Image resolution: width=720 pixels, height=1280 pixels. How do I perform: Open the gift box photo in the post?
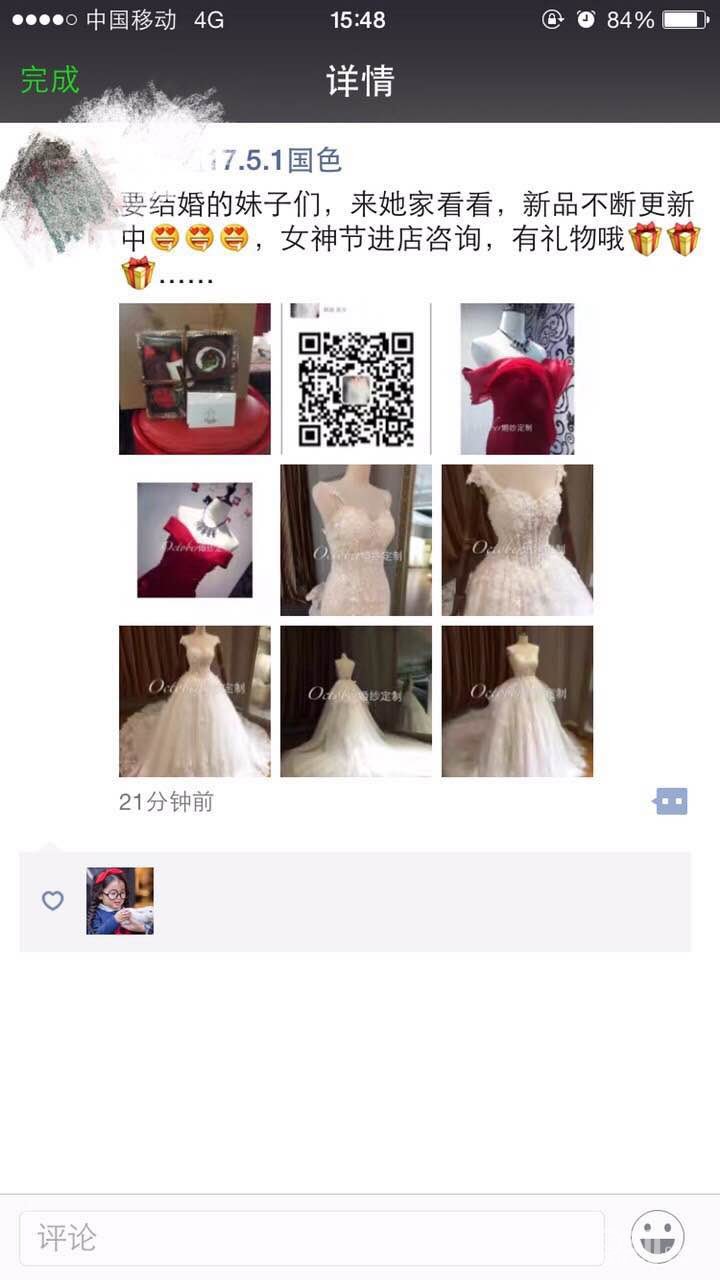194,379
